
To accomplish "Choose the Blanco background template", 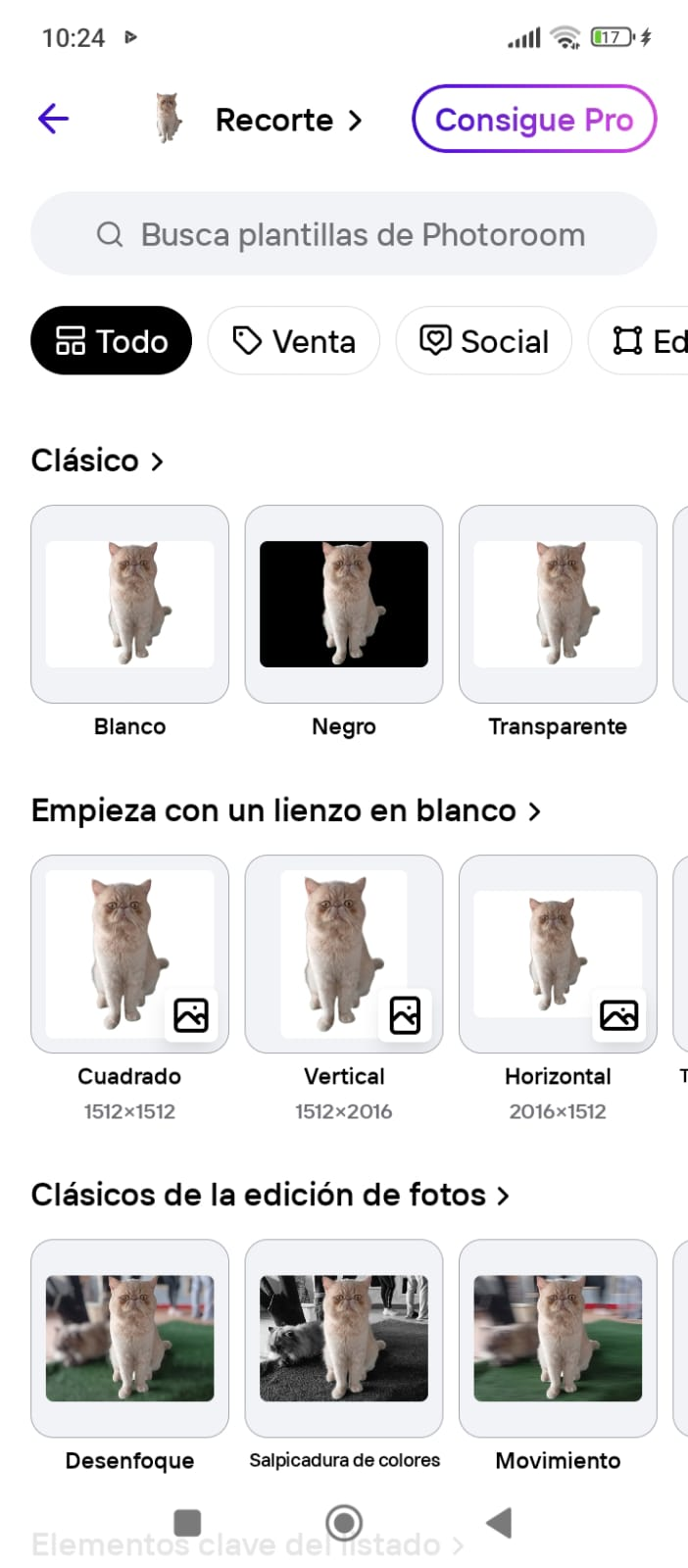I will pos(129,605).
